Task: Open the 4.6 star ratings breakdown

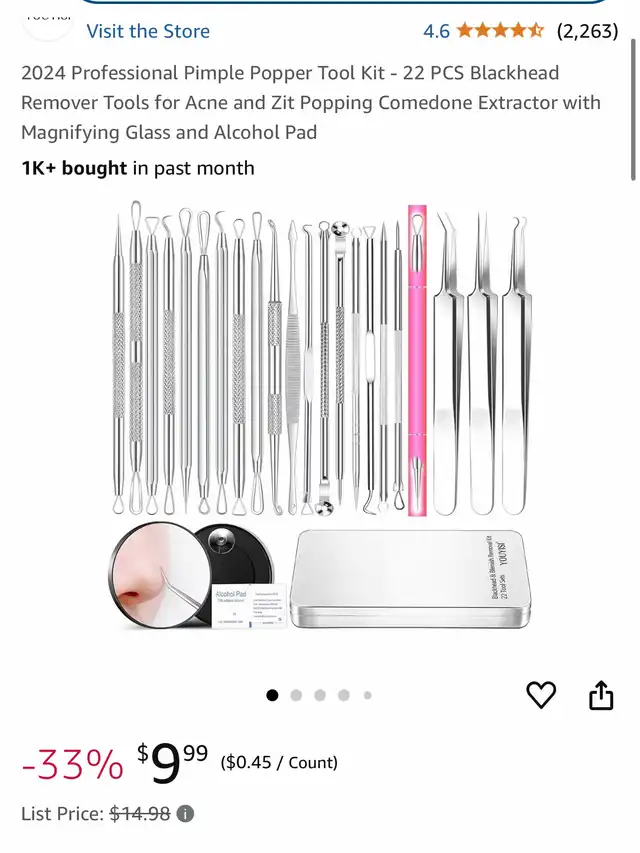Action: 499,31
